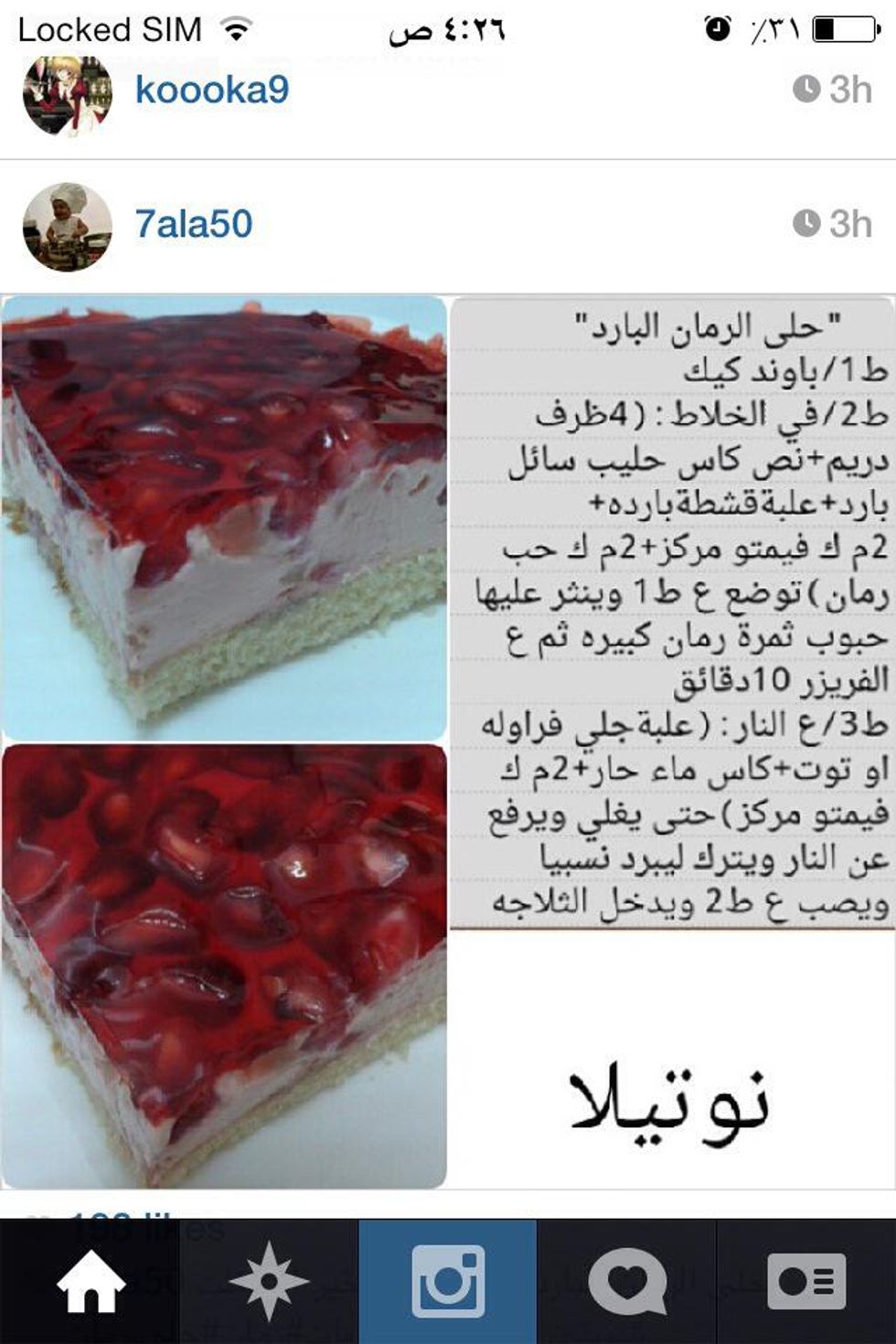Switch to the profile tab
This screenshot has height=1344, width=896.
806,1281
